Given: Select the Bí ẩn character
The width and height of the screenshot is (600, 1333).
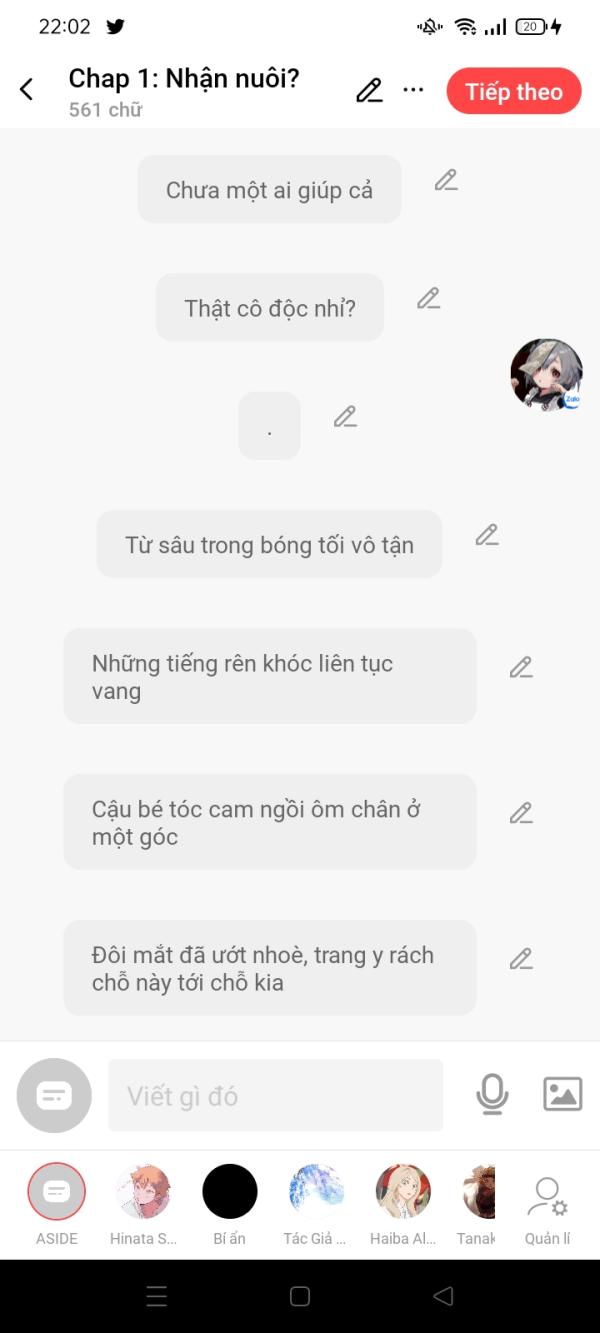Looking at the screenshot, I should pyautogui.click(x=229, y=1192).
